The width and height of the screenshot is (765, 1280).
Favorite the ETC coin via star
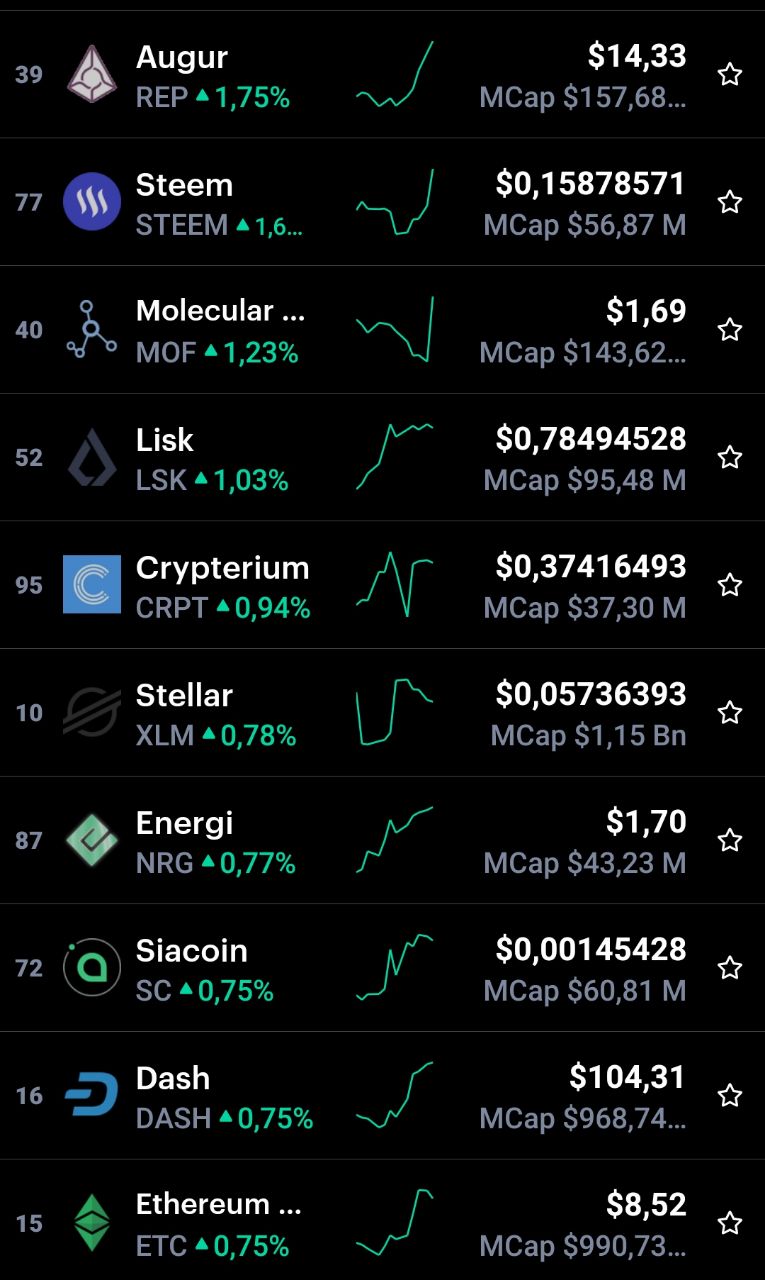click(x=730, y=1223)
